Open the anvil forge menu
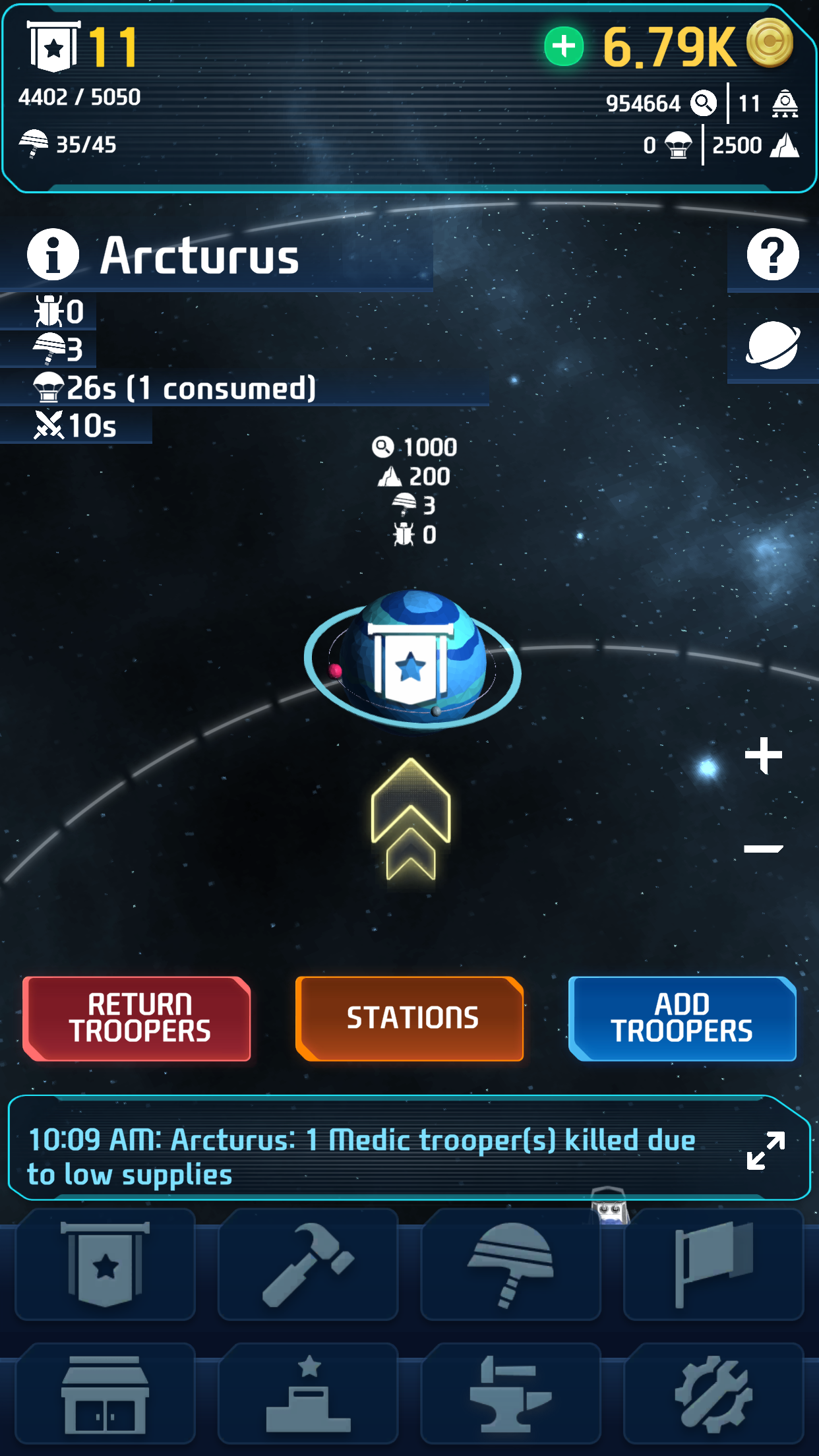The height and width of the screenshot is (1456, 819). coord(510,1394)
